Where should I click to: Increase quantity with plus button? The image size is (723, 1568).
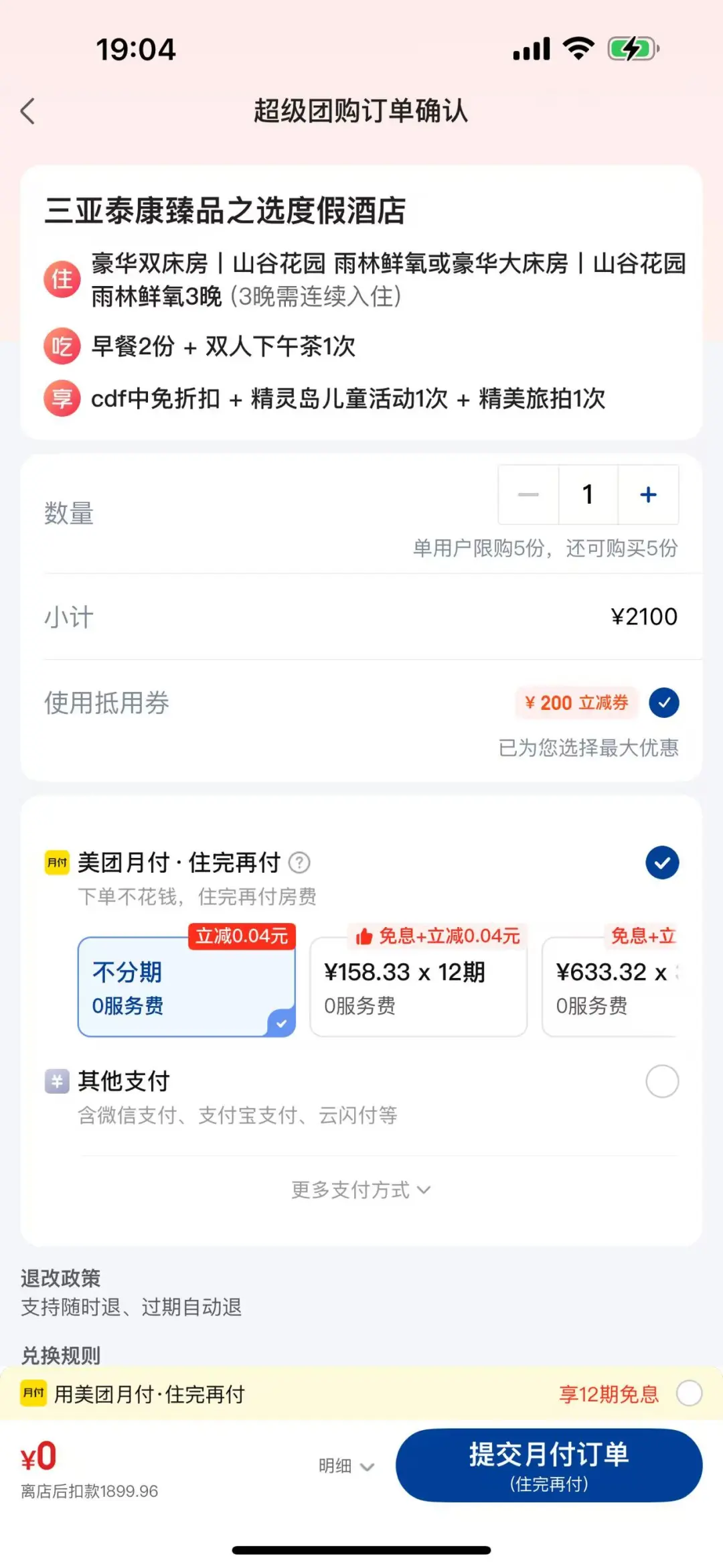pyautogui.click(x=648, y=495)
